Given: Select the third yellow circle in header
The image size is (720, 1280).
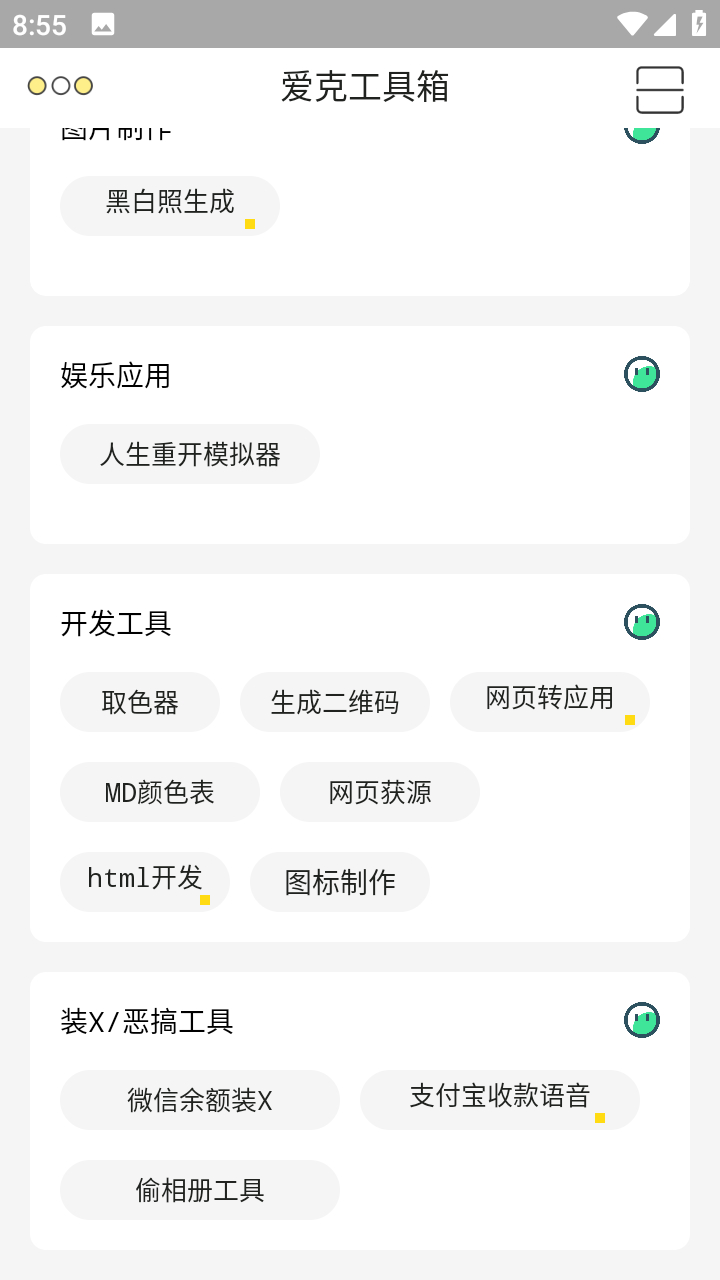Looking at the screenshot, I should pyautogui.click(x=82, y=86).
